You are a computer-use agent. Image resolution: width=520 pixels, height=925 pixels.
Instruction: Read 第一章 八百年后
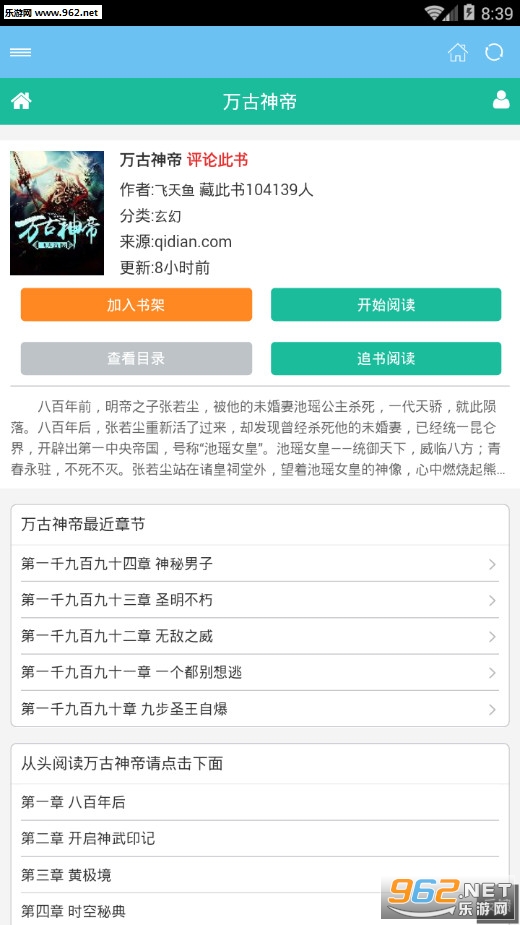click(x=260, y=802)
